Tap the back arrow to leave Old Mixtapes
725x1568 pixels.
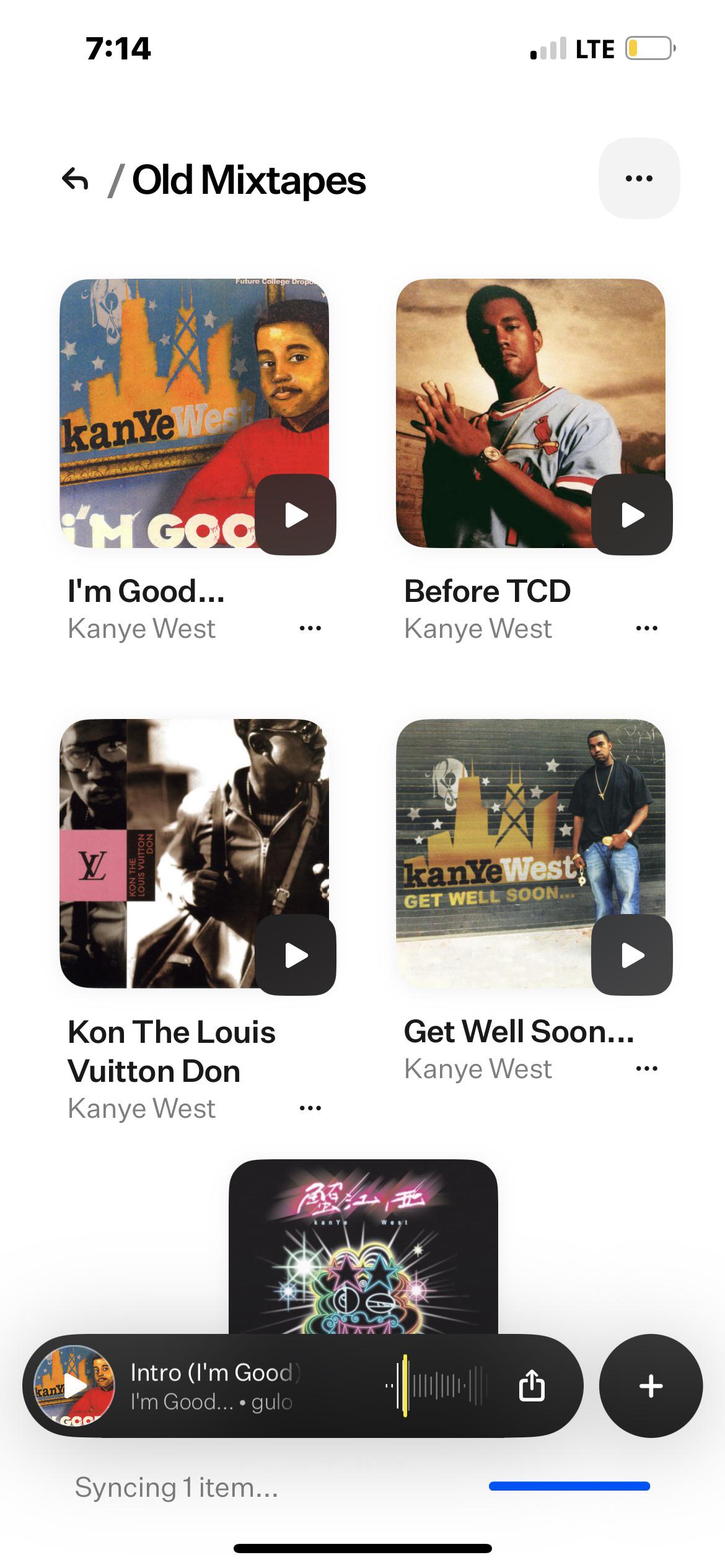[x=74, y=180]
